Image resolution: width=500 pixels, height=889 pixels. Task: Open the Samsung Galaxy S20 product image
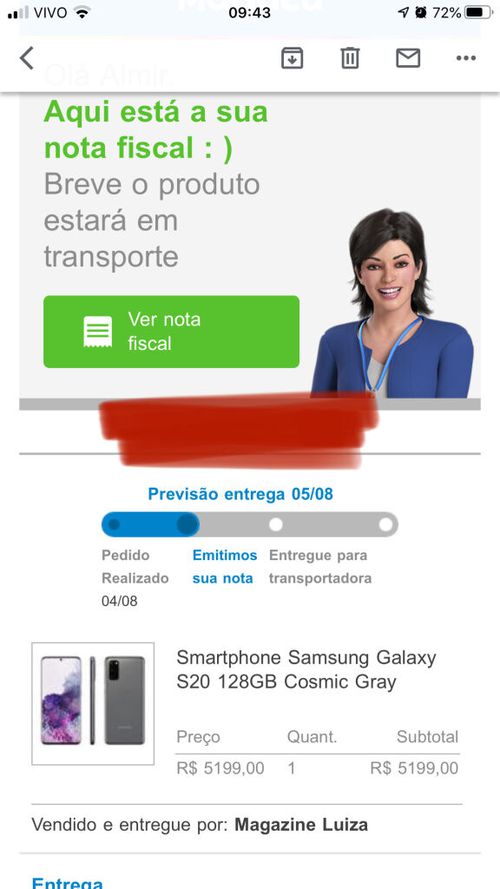[93, 704]
